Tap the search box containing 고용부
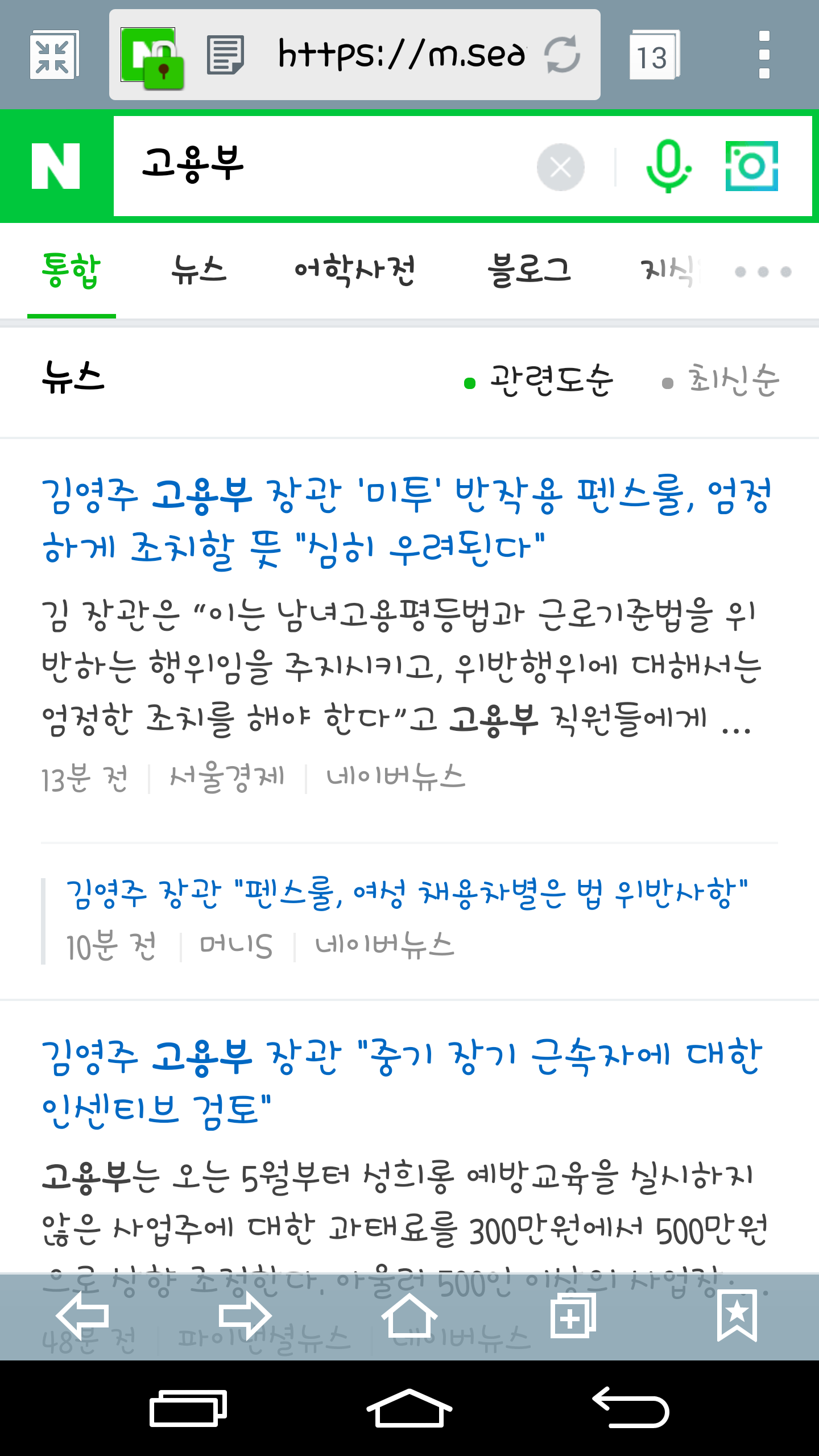Image resolution: width=819 pixels, height=1456 pixels. click(330, 166)
